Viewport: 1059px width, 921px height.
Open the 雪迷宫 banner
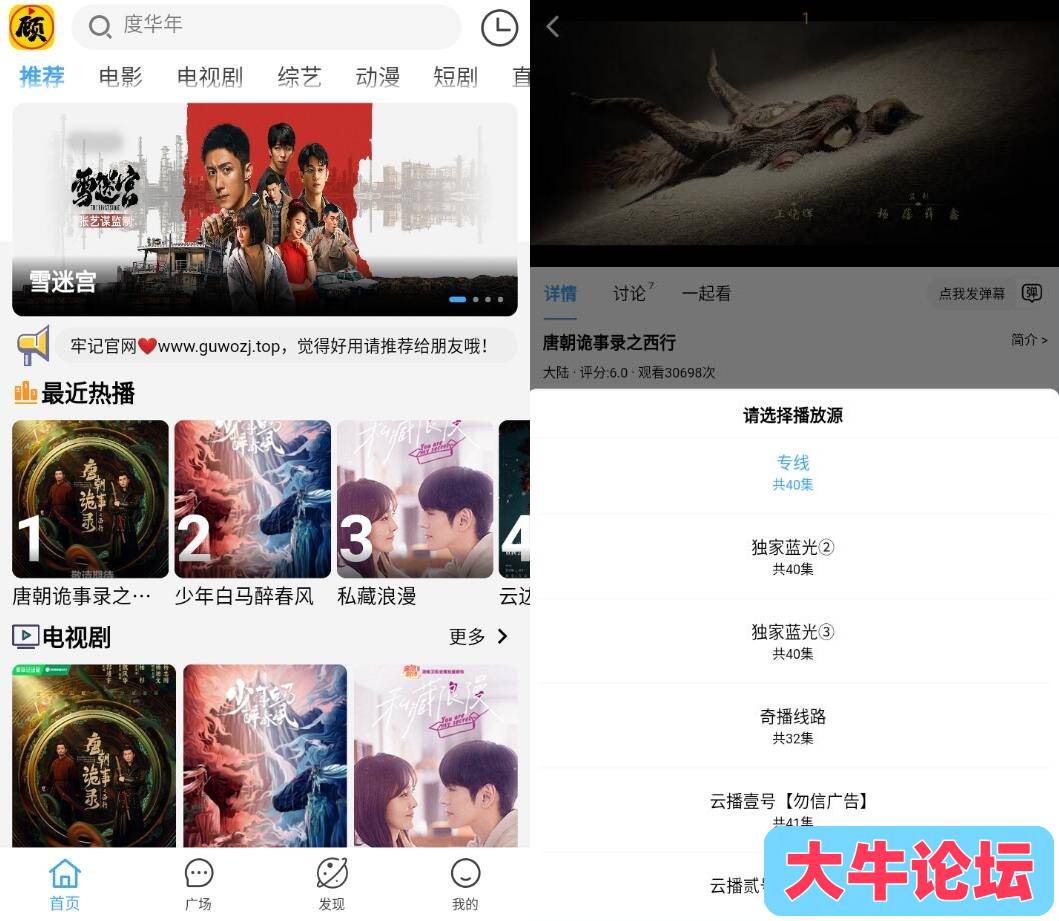[264, 210]
